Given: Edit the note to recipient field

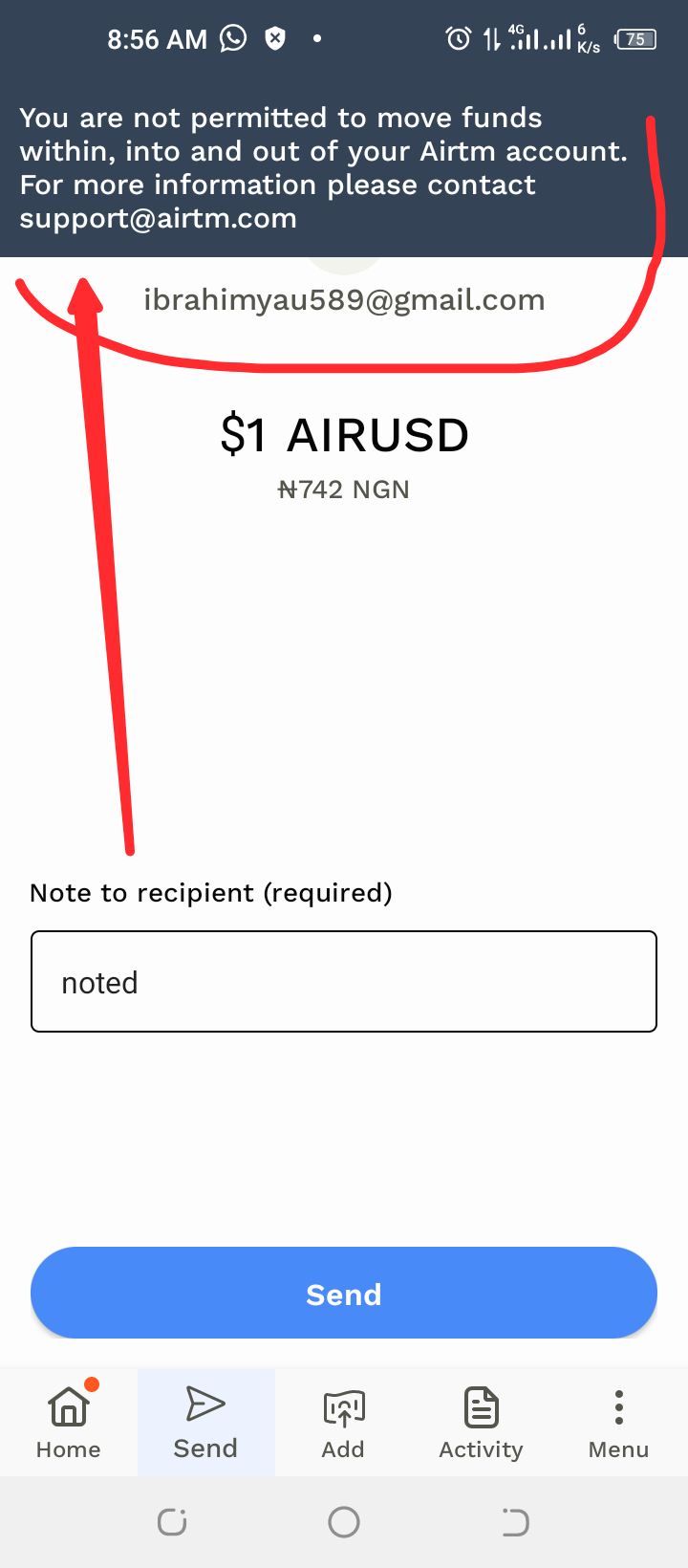Looking at the screenshot, I should click(x=344, y=982).
